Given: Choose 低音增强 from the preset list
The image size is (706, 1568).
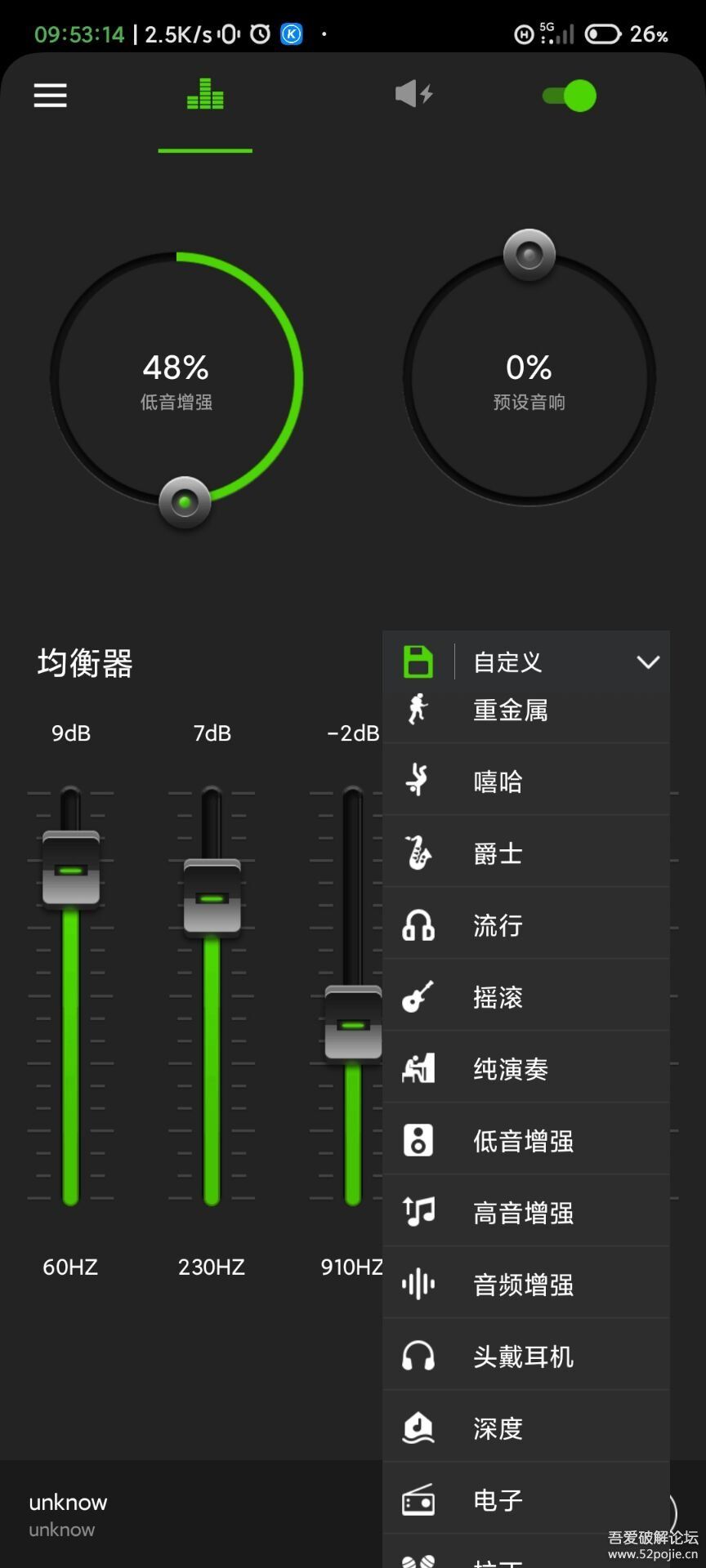Looking at the screenshot, I should tap(525, 1141).
